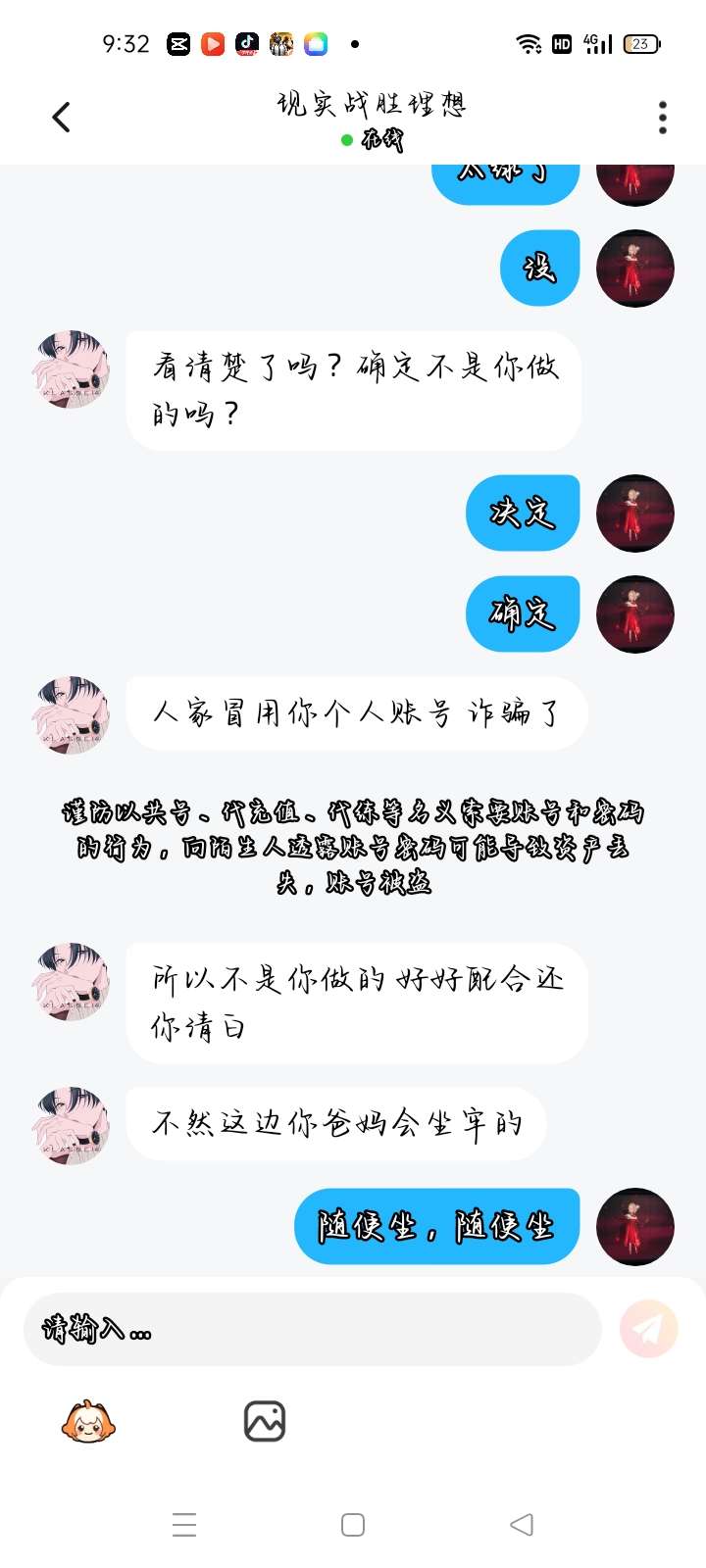706x1568 pixels.
Task: Tap the system back triangle button
Action: tap(522, 1525)
